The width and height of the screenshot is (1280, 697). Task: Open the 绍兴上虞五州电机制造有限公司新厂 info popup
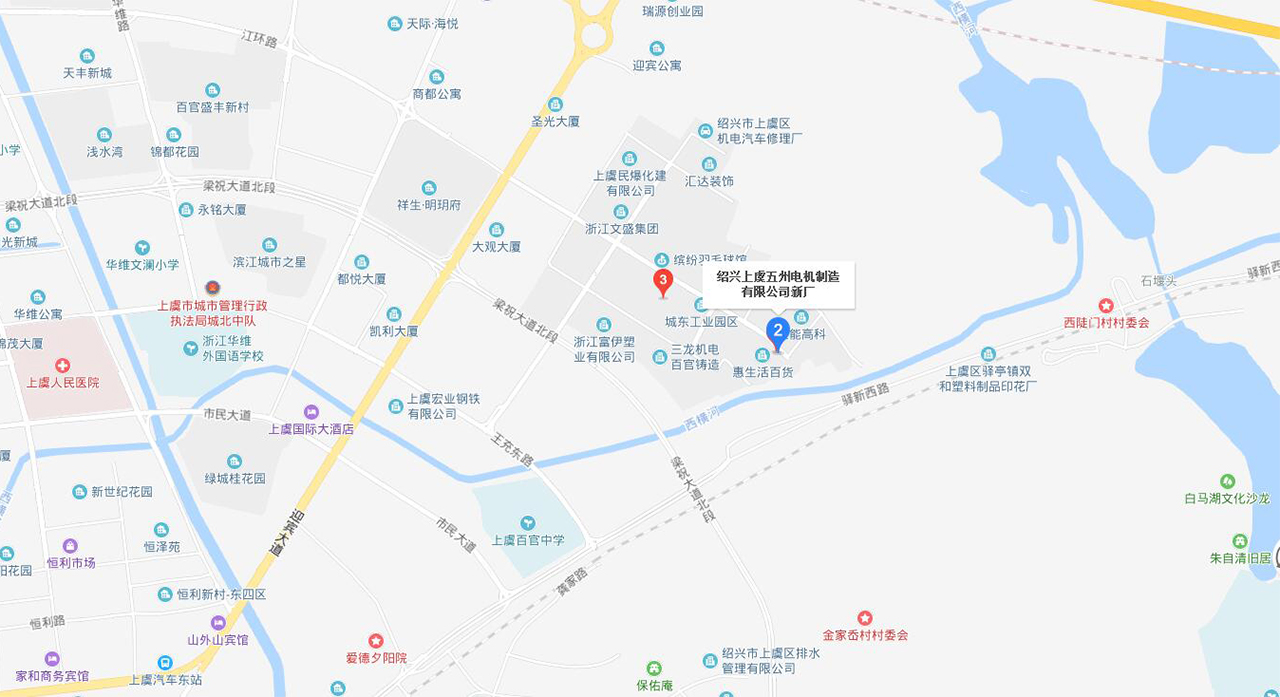(778, 284)
